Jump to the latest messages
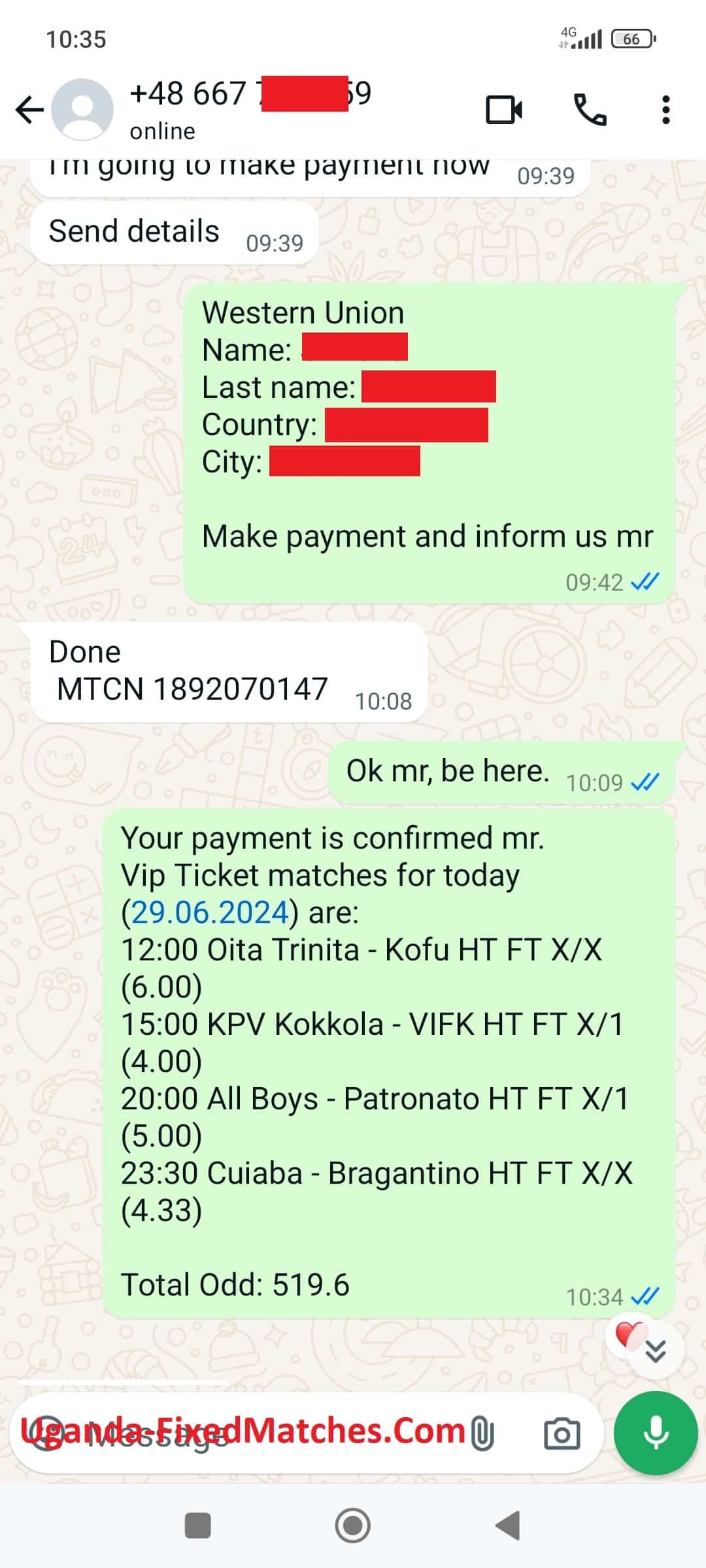The width and height of the screenshot is (706, 1568). pos(656,1350)
